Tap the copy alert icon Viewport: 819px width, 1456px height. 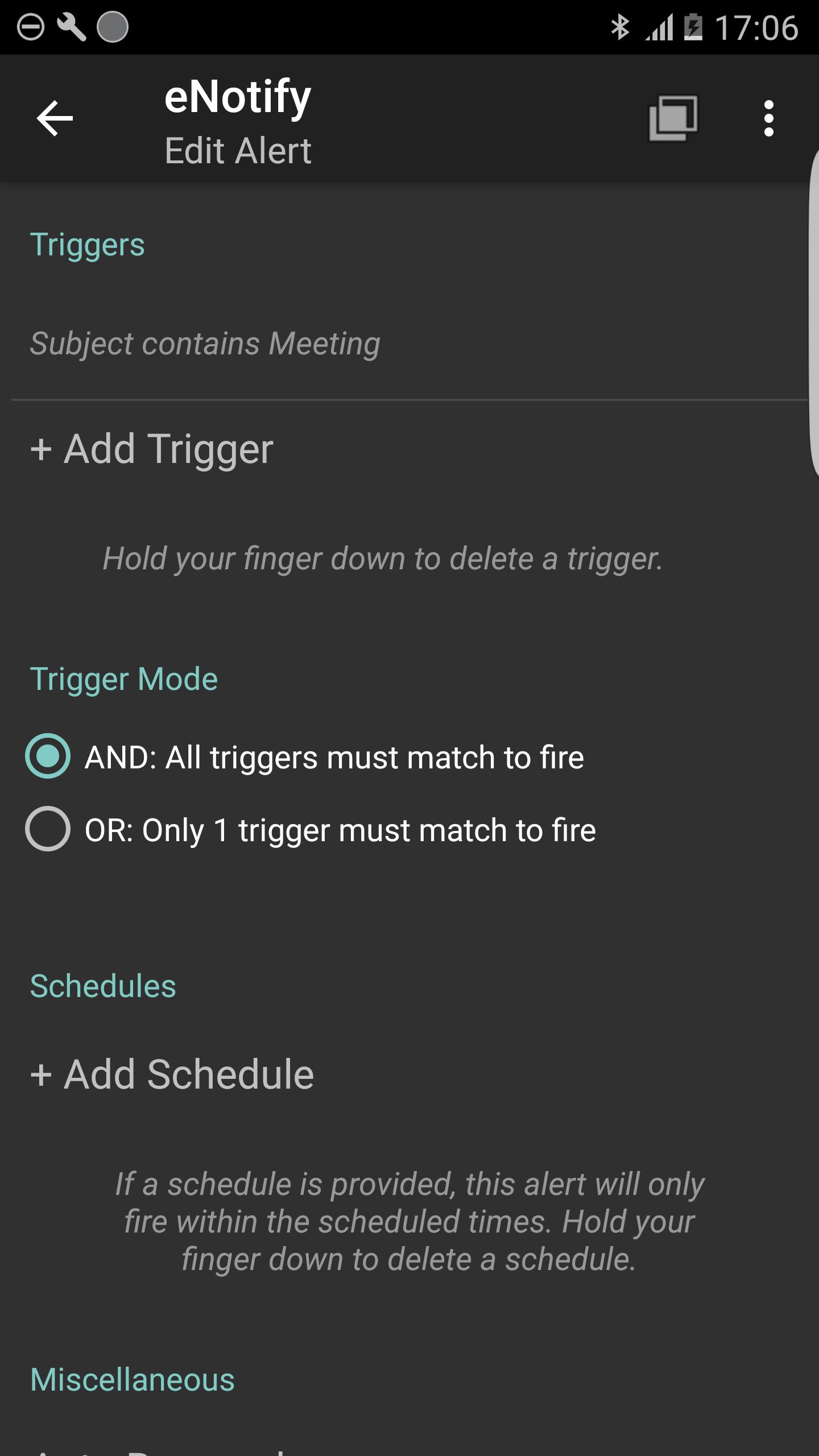[x=673, y=118]
